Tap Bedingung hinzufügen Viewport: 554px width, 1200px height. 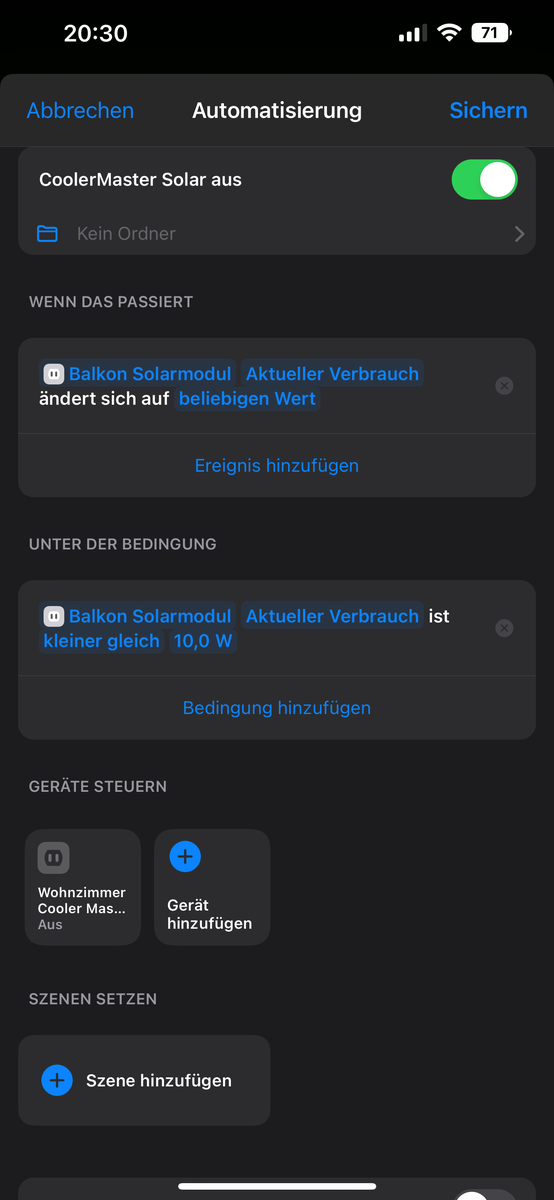[277, 708]
